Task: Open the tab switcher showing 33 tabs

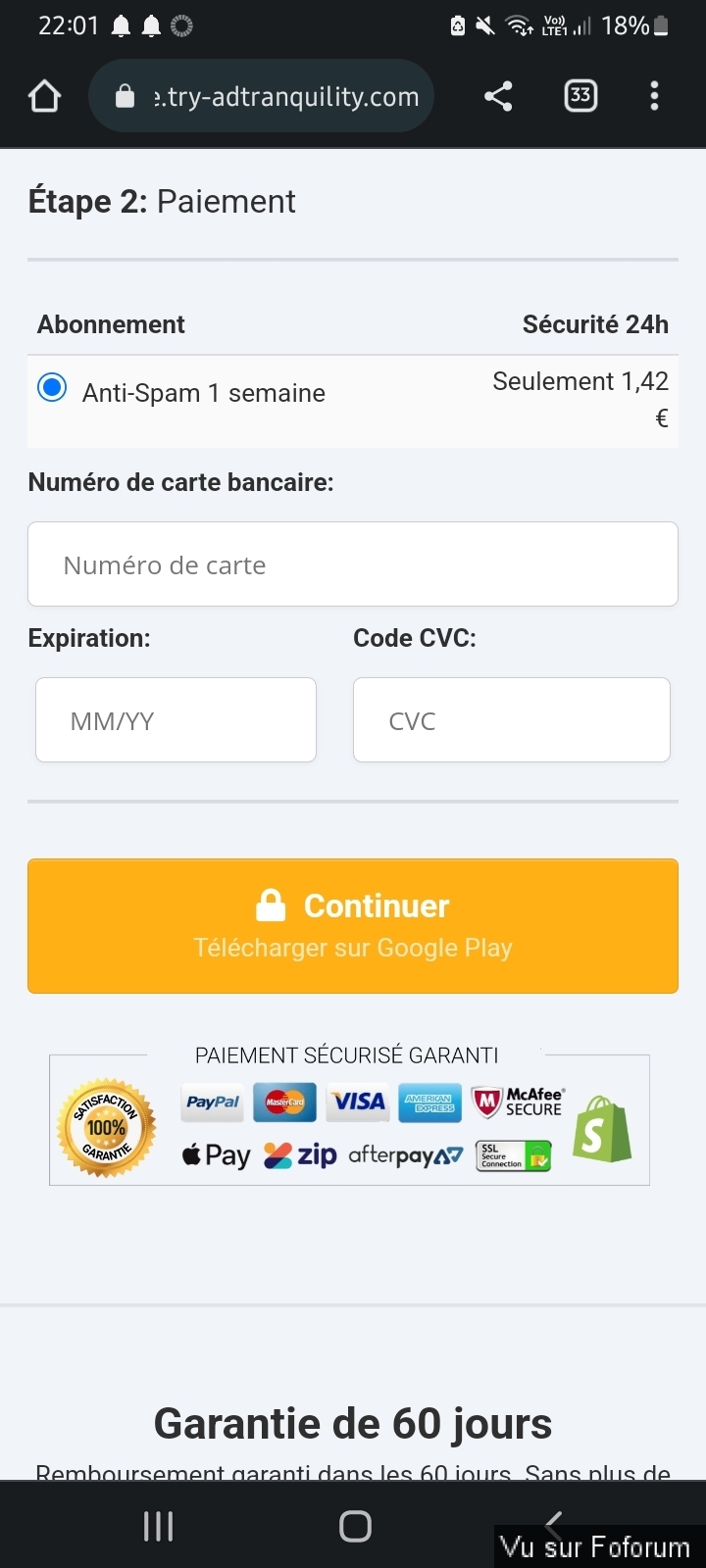Action: pyautogui.click(x=580, y=96)
